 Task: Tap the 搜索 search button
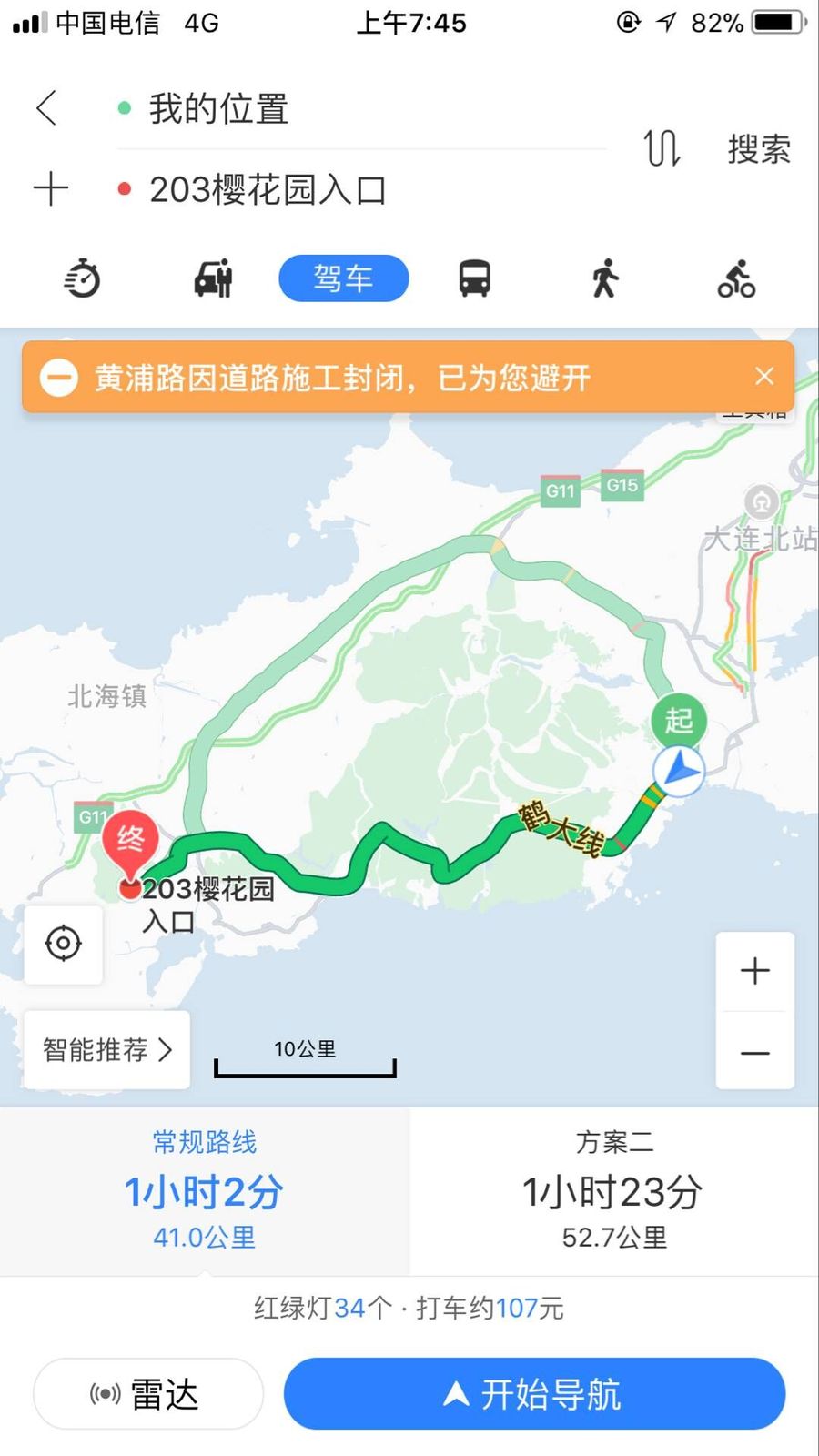758,149
